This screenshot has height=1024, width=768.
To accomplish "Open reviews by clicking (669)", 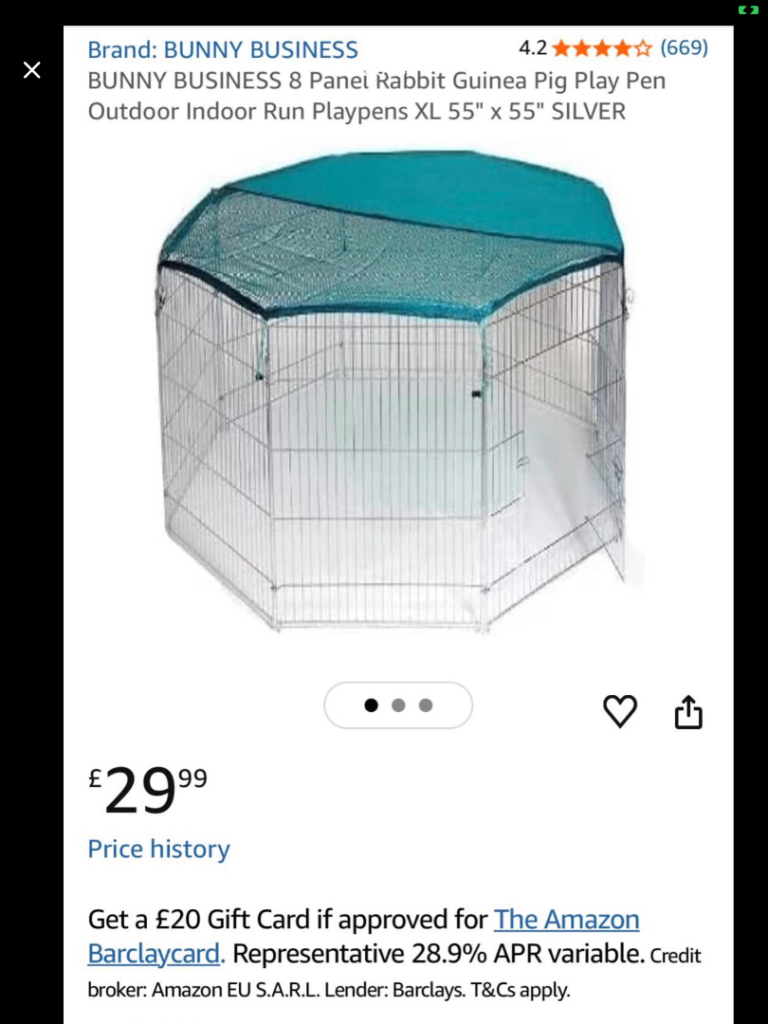I will coord(684,46).
